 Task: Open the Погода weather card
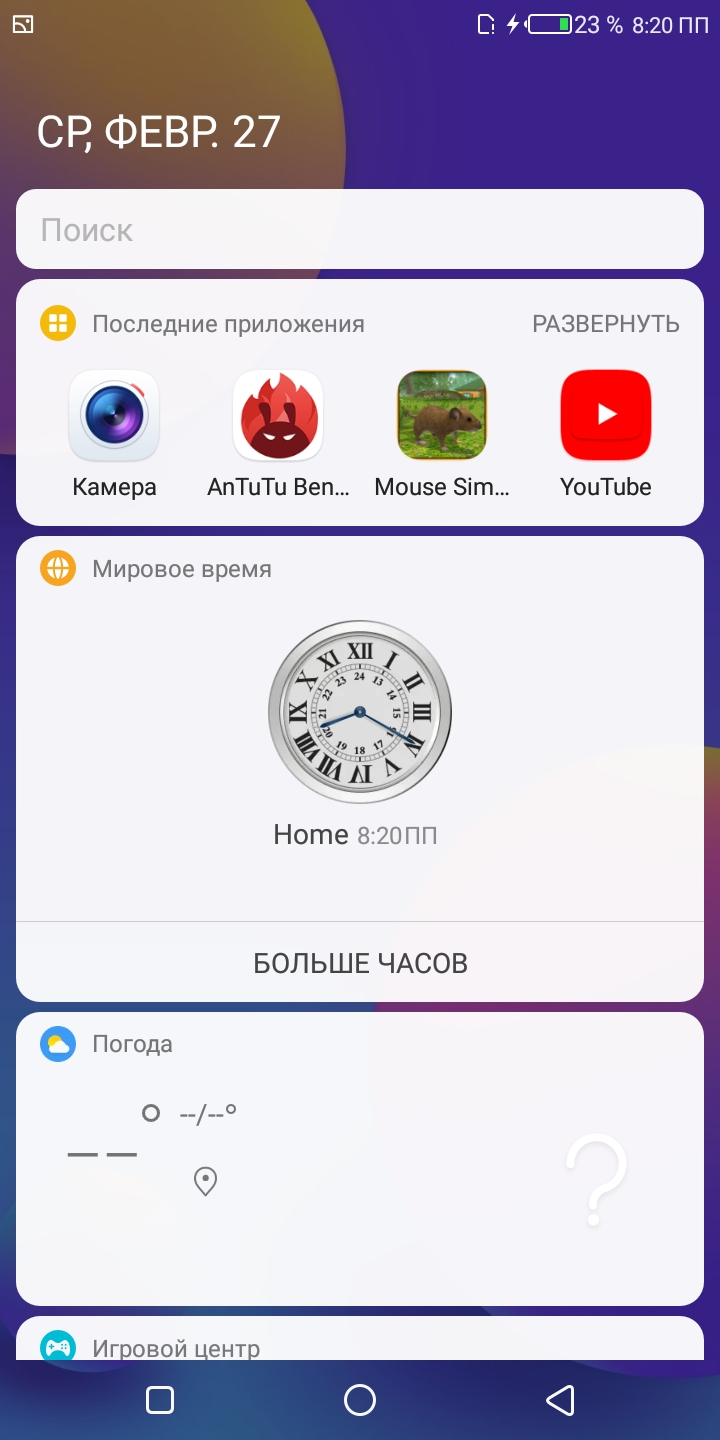point(360,1160)
